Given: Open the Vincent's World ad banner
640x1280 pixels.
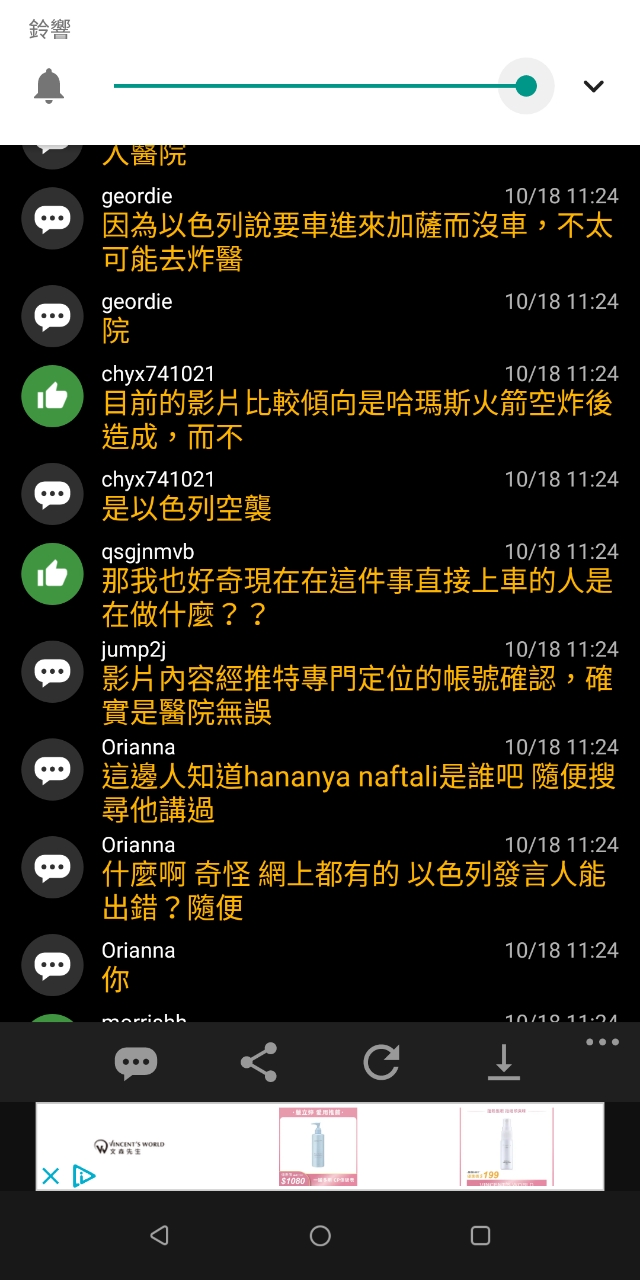Looking at the screenshot, I should click(320, 1146).
